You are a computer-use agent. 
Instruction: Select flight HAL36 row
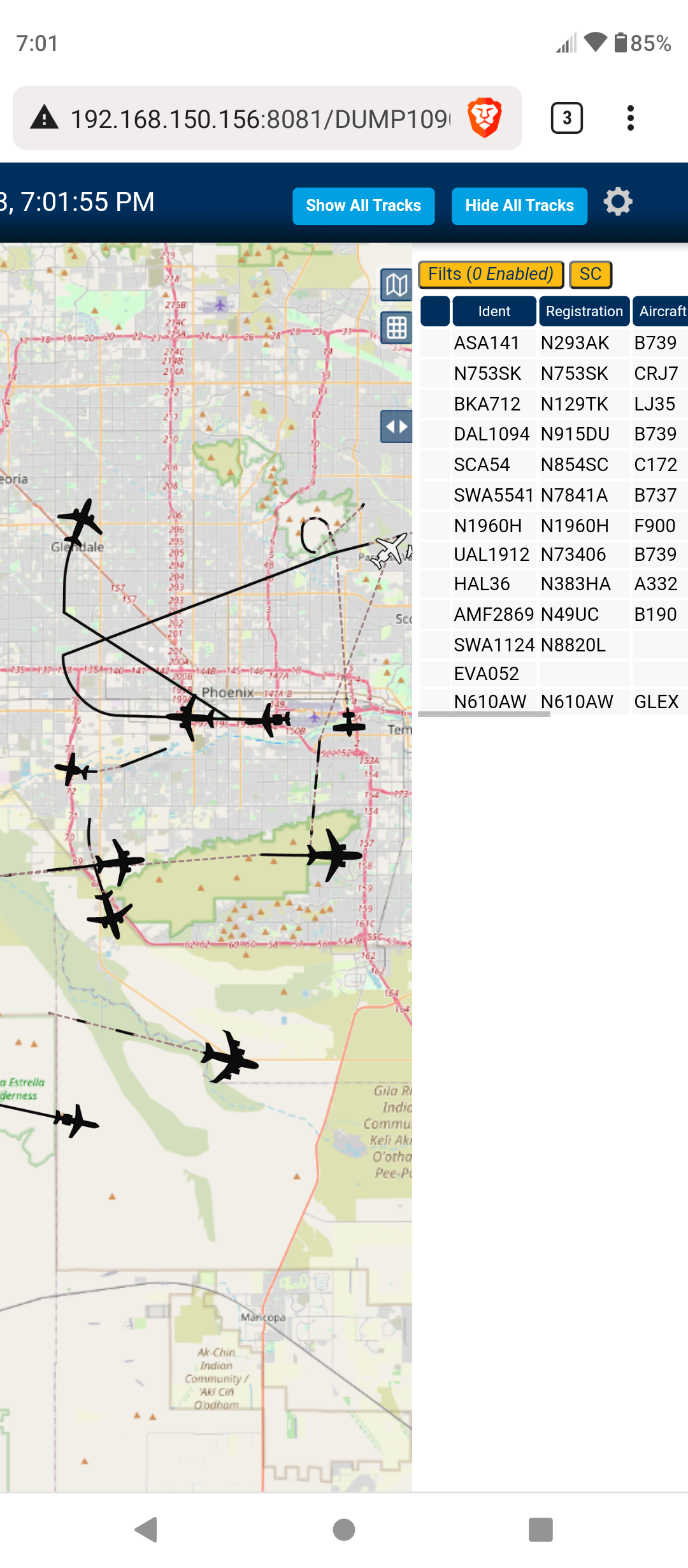(x=554, y=584)
